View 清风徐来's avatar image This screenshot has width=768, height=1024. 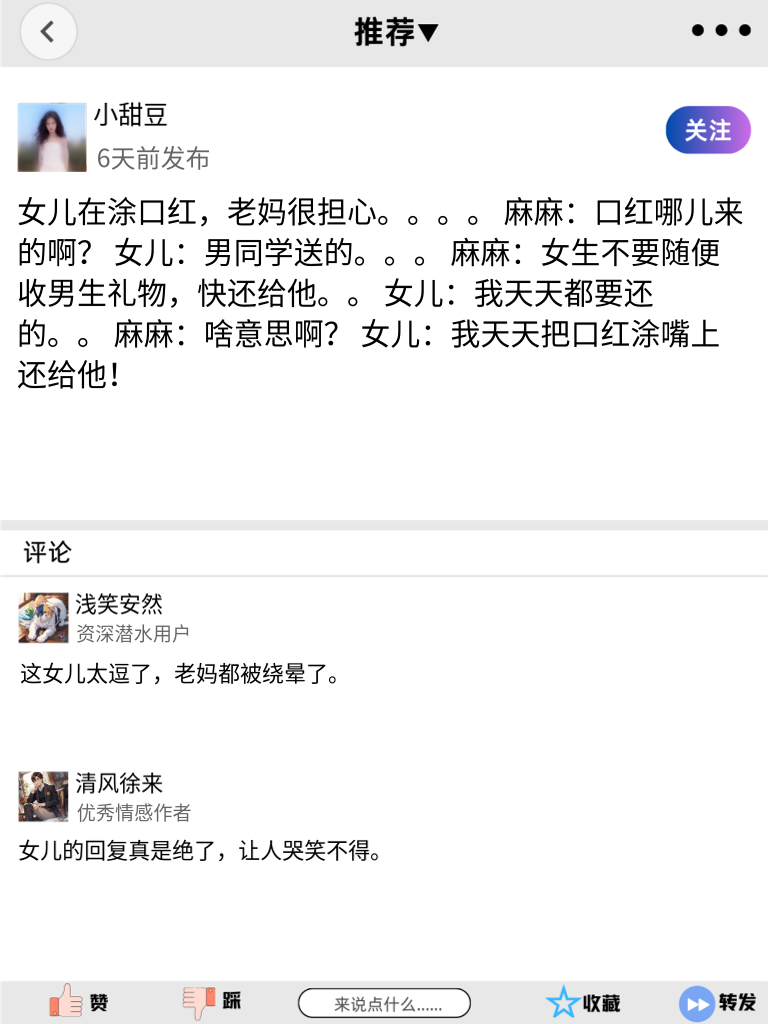(x=42, y=795)
